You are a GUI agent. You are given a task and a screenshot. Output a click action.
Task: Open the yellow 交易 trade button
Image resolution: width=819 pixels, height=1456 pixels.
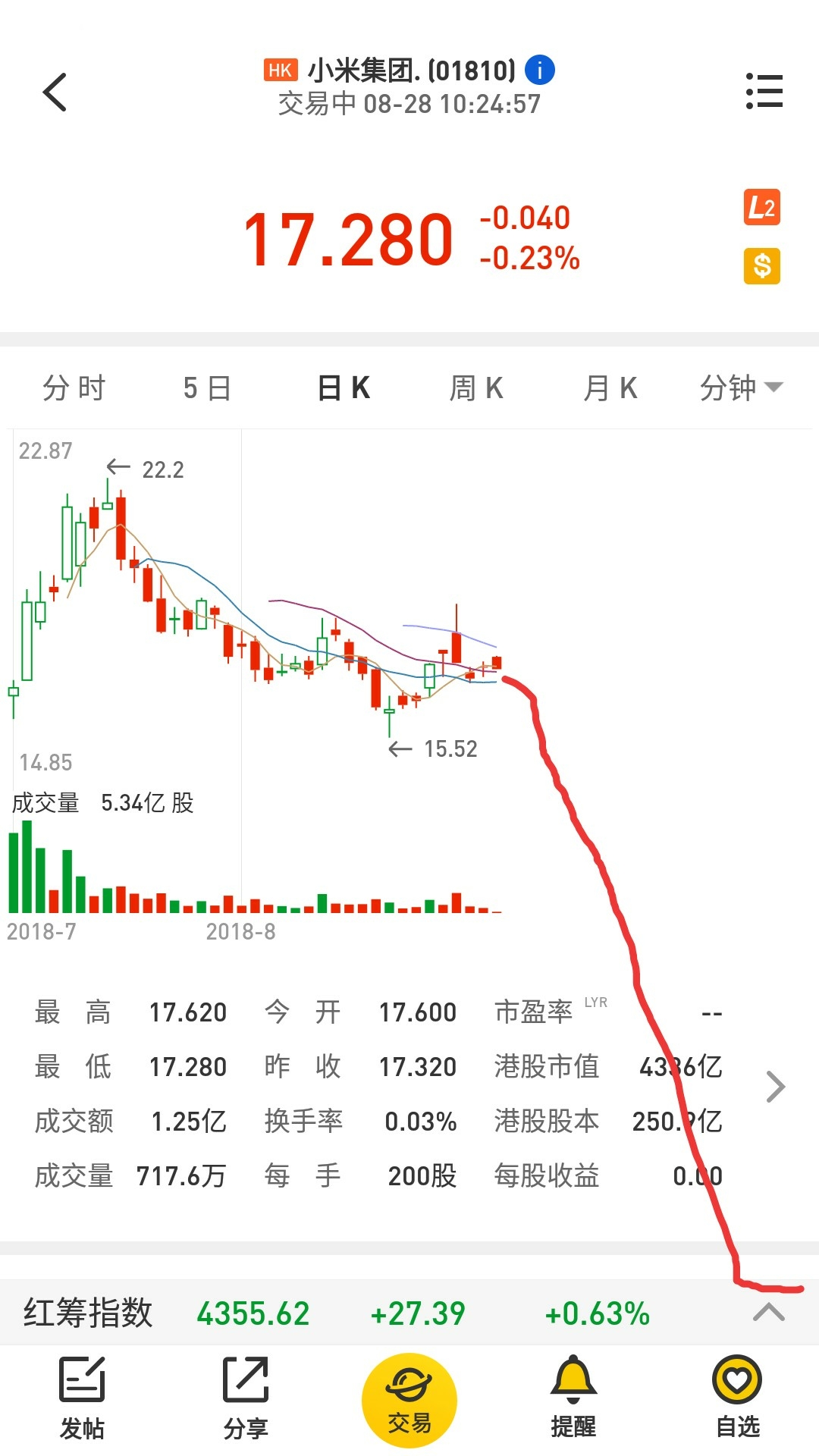click(x=409, y=1400)
